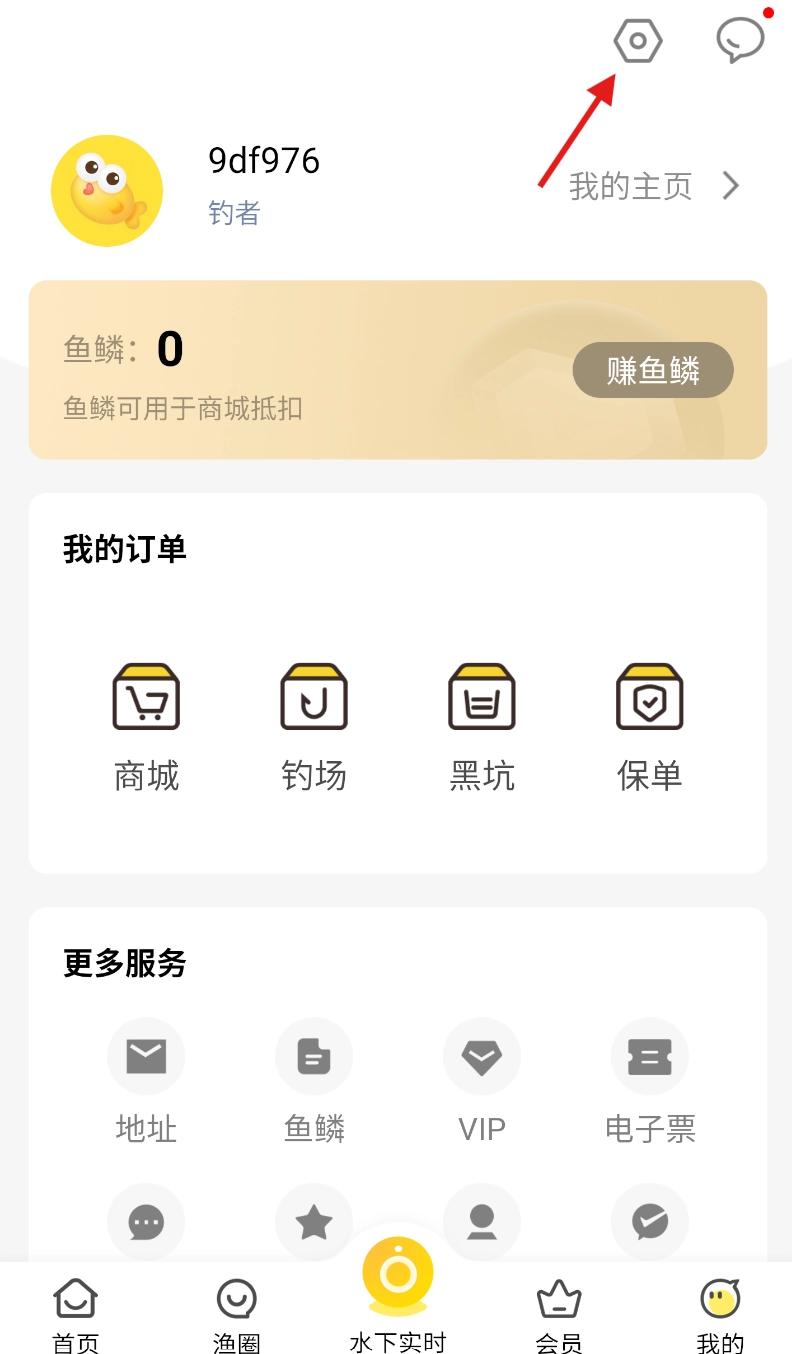The height and width of the screenshot is (1354, 792).
Task: Tap the 赚鱼鳞 button
Action: click(653, 371)
